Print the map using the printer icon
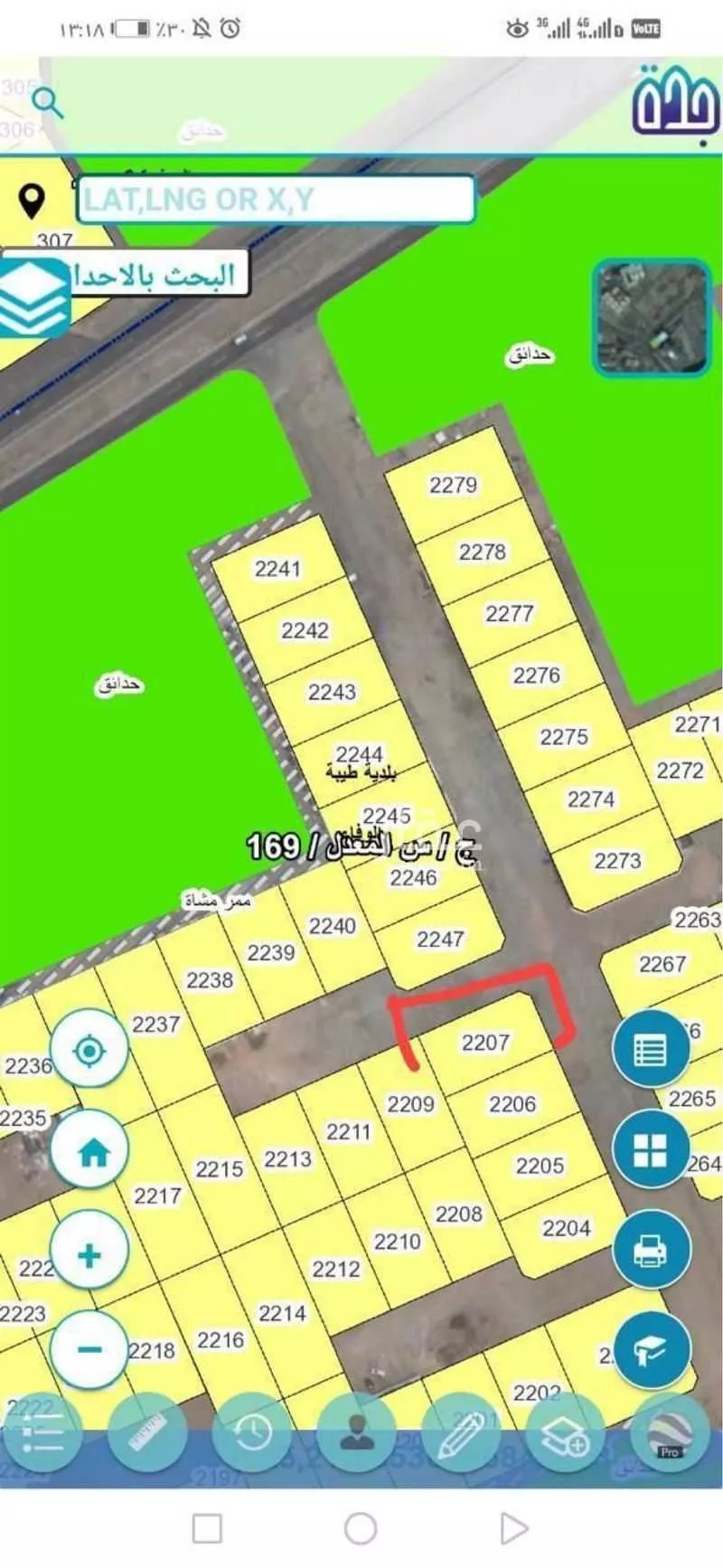 (x=651, y=1248)
